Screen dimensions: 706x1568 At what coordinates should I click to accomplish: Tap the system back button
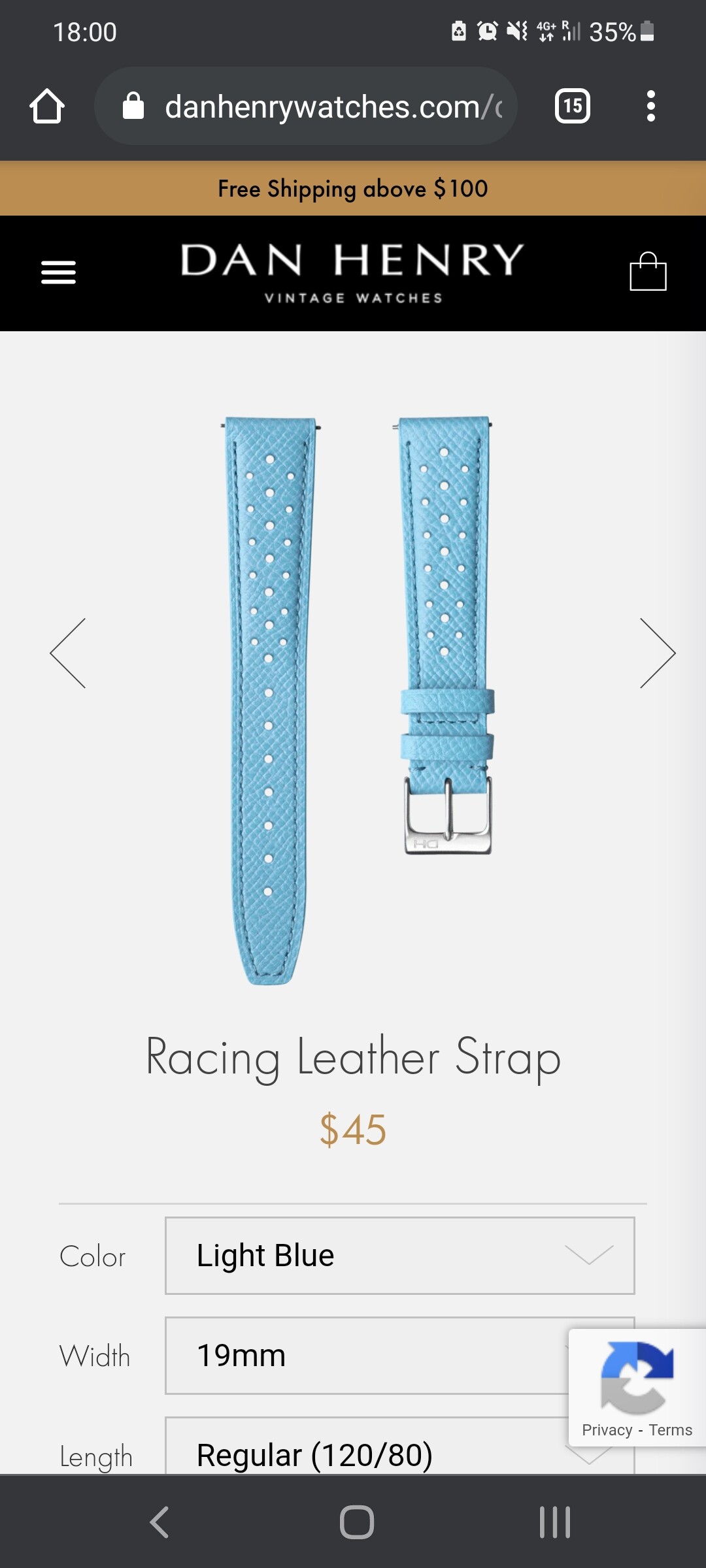tap(160, 1522)
